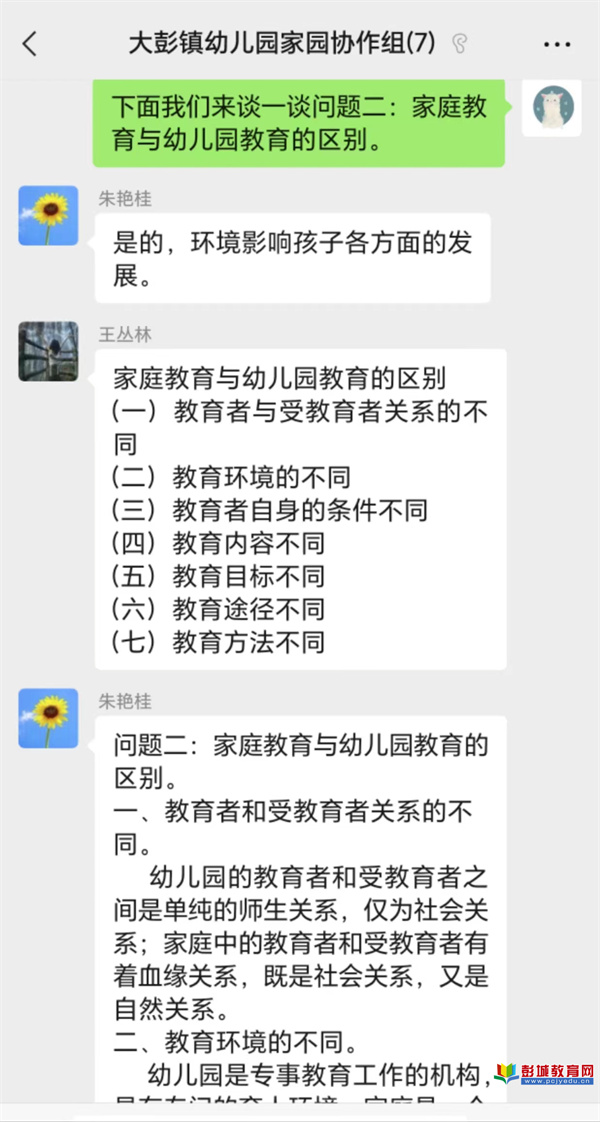
Task: Tap 朱艳桂's avatar beside the '是的，环境影响' message
Action: pyautogui.click(x=48, y=216)
